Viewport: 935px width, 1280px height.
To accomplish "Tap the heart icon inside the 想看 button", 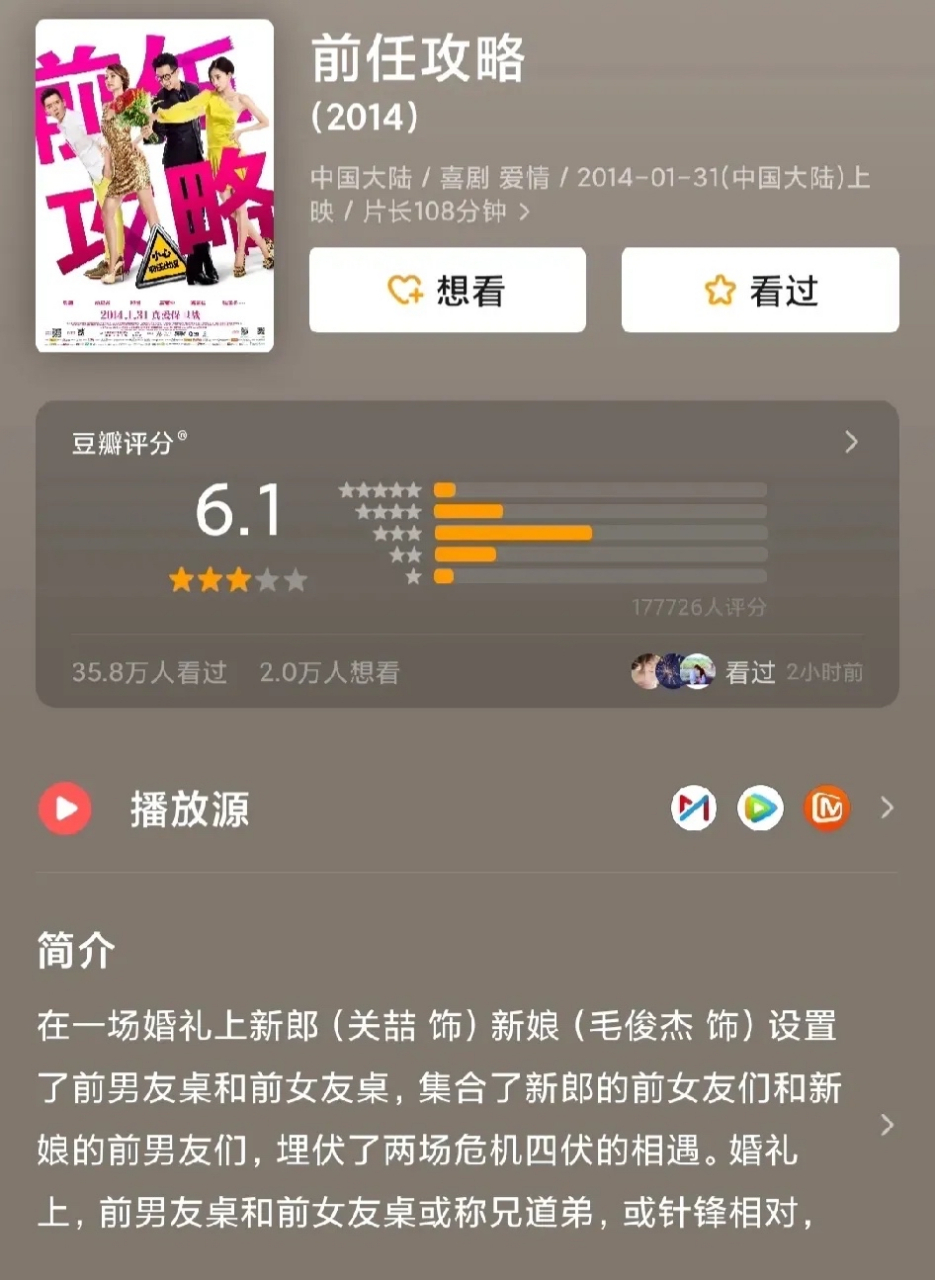I will [x=404, y=290].
